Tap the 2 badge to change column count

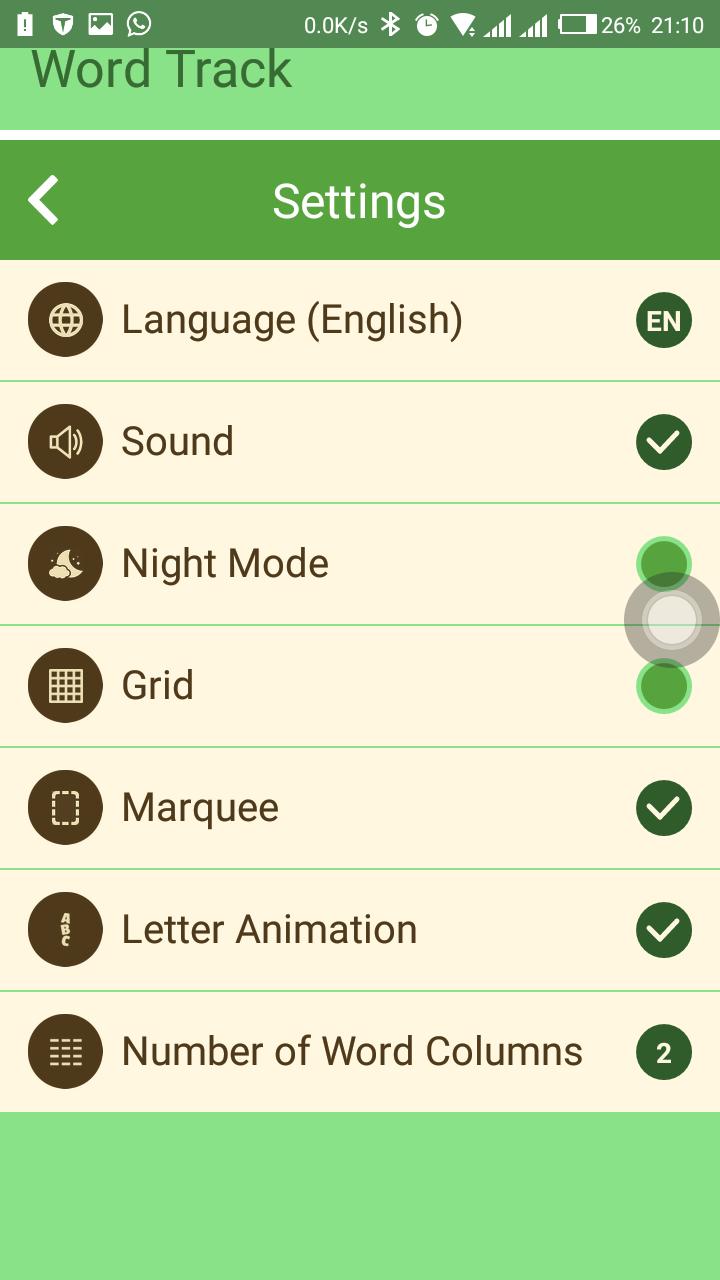click(663, 1051)
